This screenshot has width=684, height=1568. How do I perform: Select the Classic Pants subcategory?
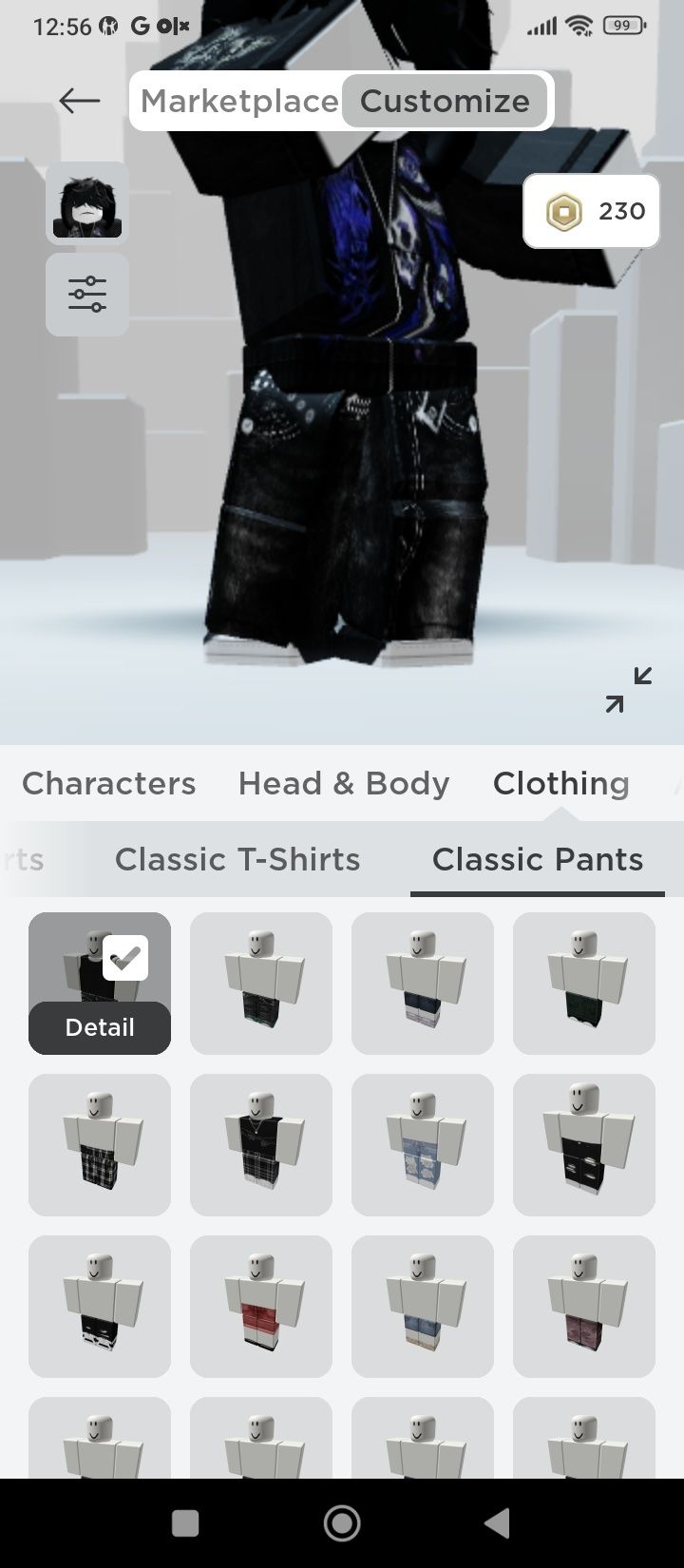[537, 859]
